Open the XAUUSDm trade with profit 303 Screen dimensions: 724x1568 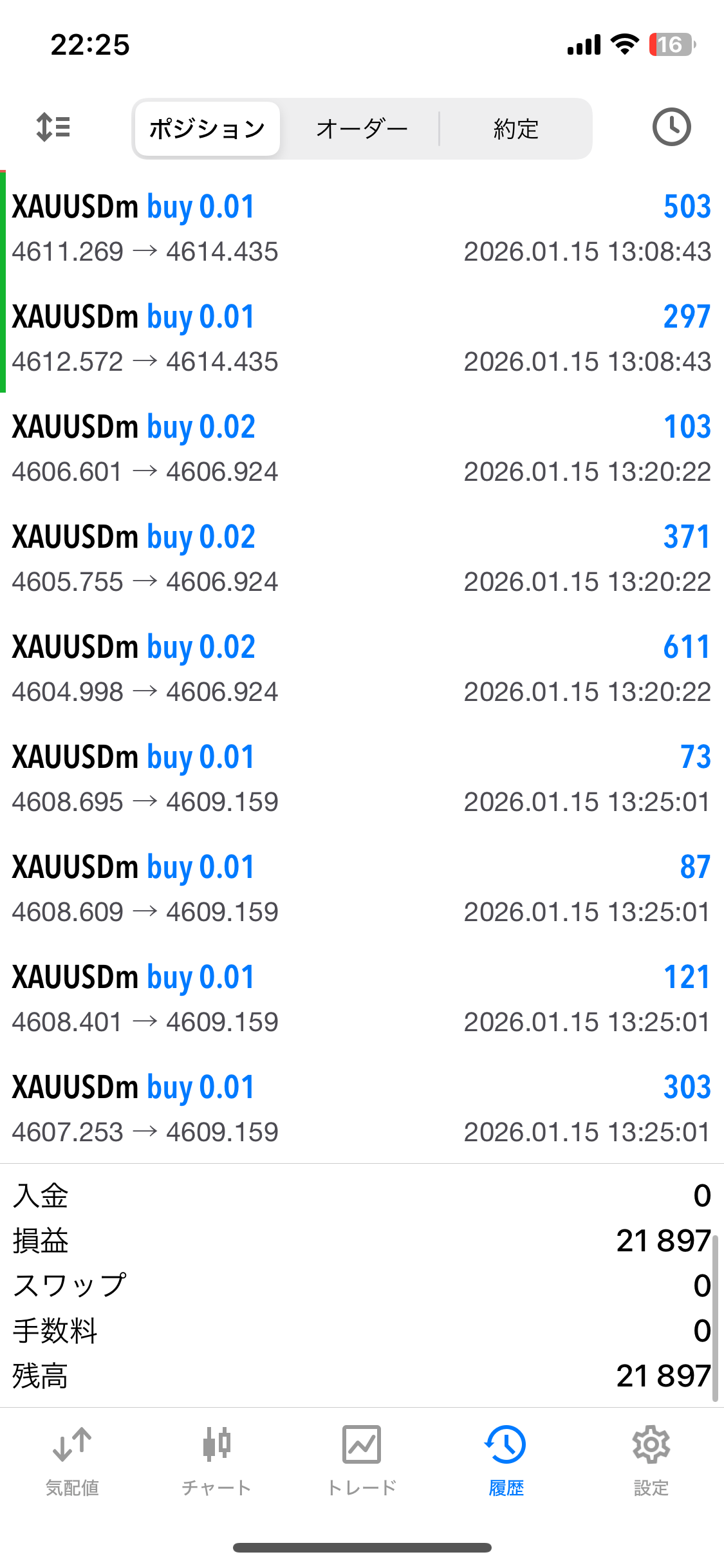pos(362,1108)
